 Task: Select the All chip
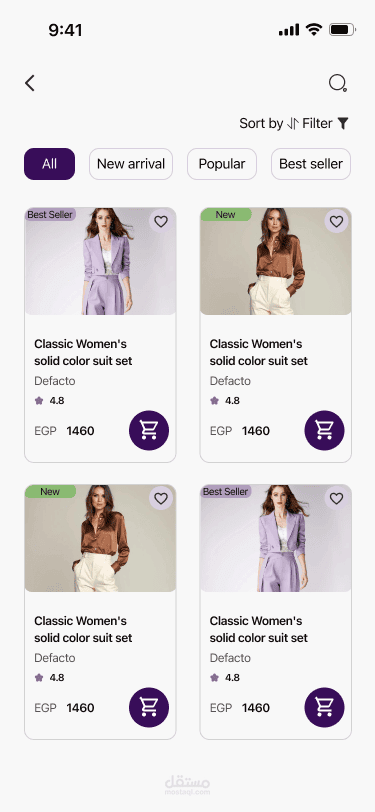point(49,164)
